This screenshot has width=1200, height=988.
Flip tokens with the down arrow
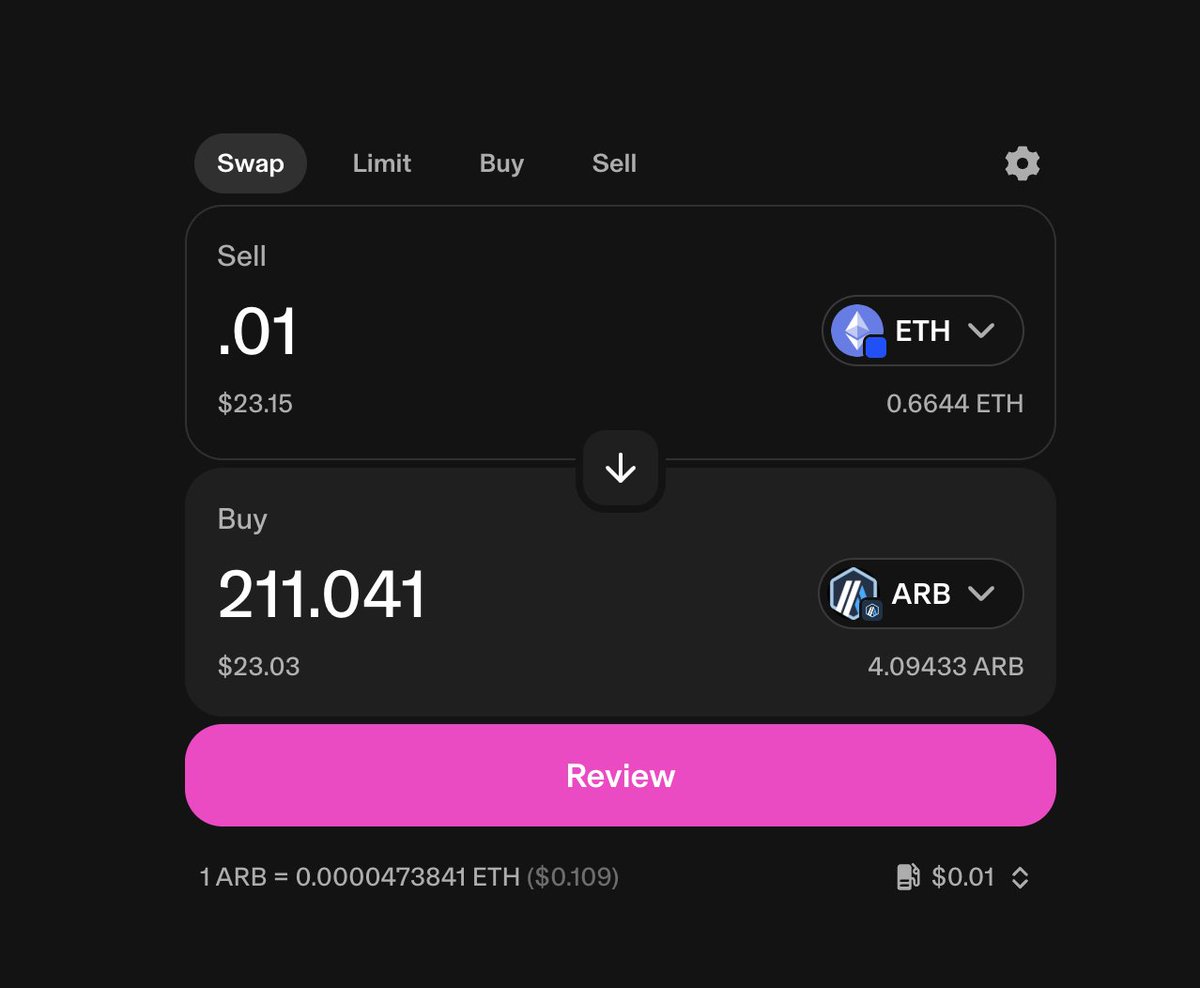click(x=620, y=468)
